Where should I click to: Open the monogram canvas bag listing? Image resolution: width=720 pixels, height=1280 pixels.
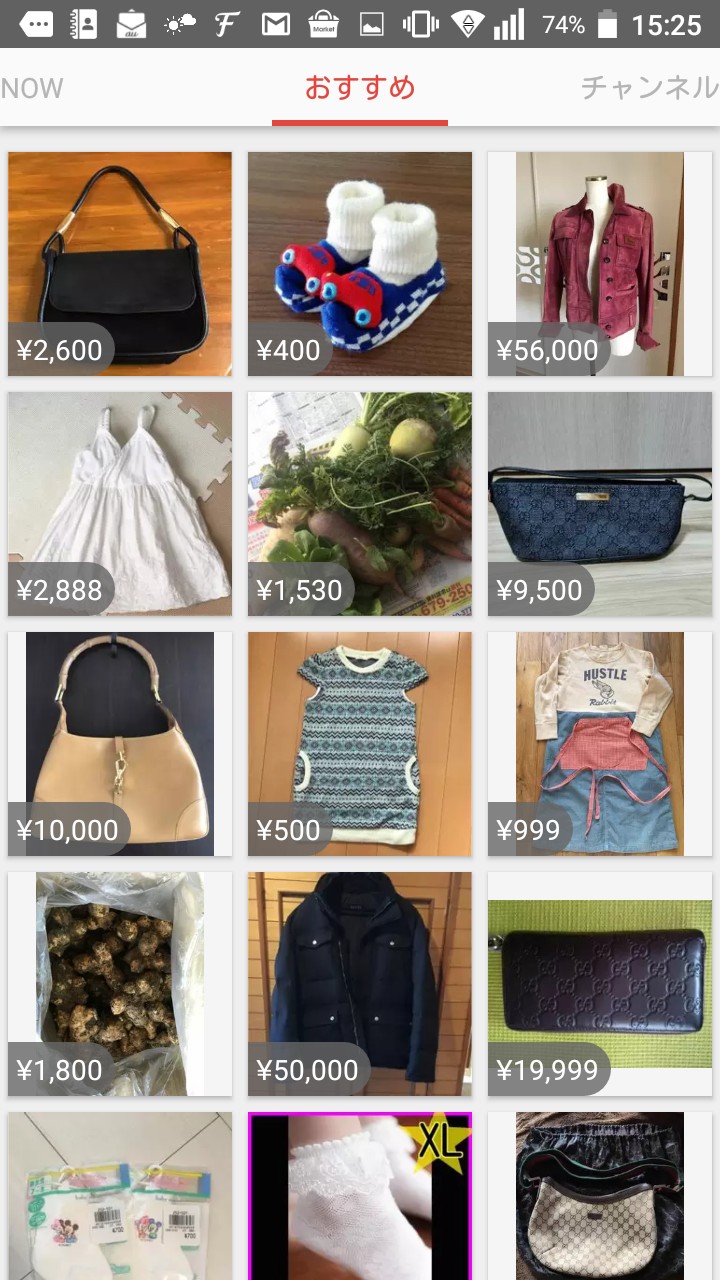pos(600,1196)
